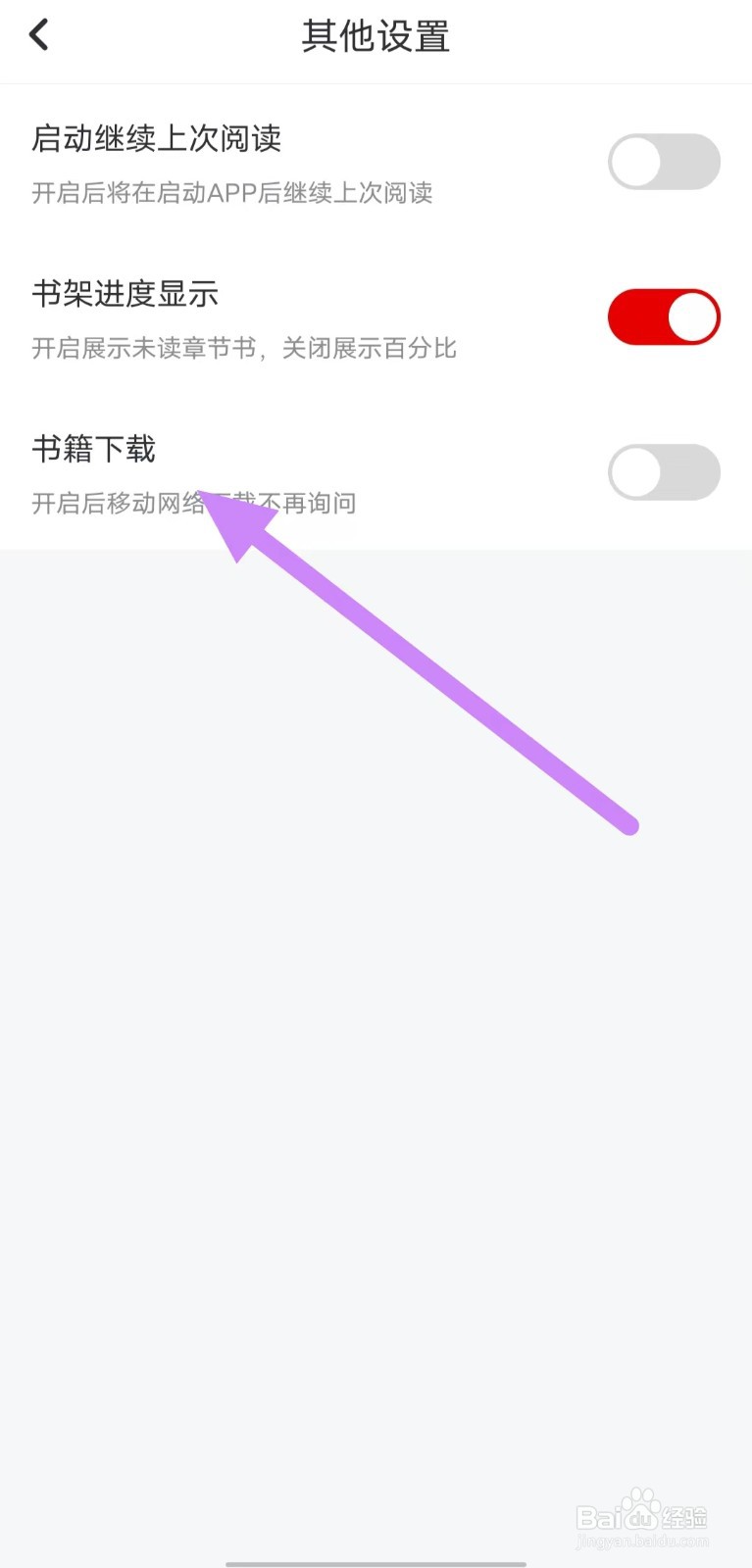This screenshot has height=1568, width=752.
Task: Click the Baidu 经验 watermark logo
Action: [x=642, y=1517]
